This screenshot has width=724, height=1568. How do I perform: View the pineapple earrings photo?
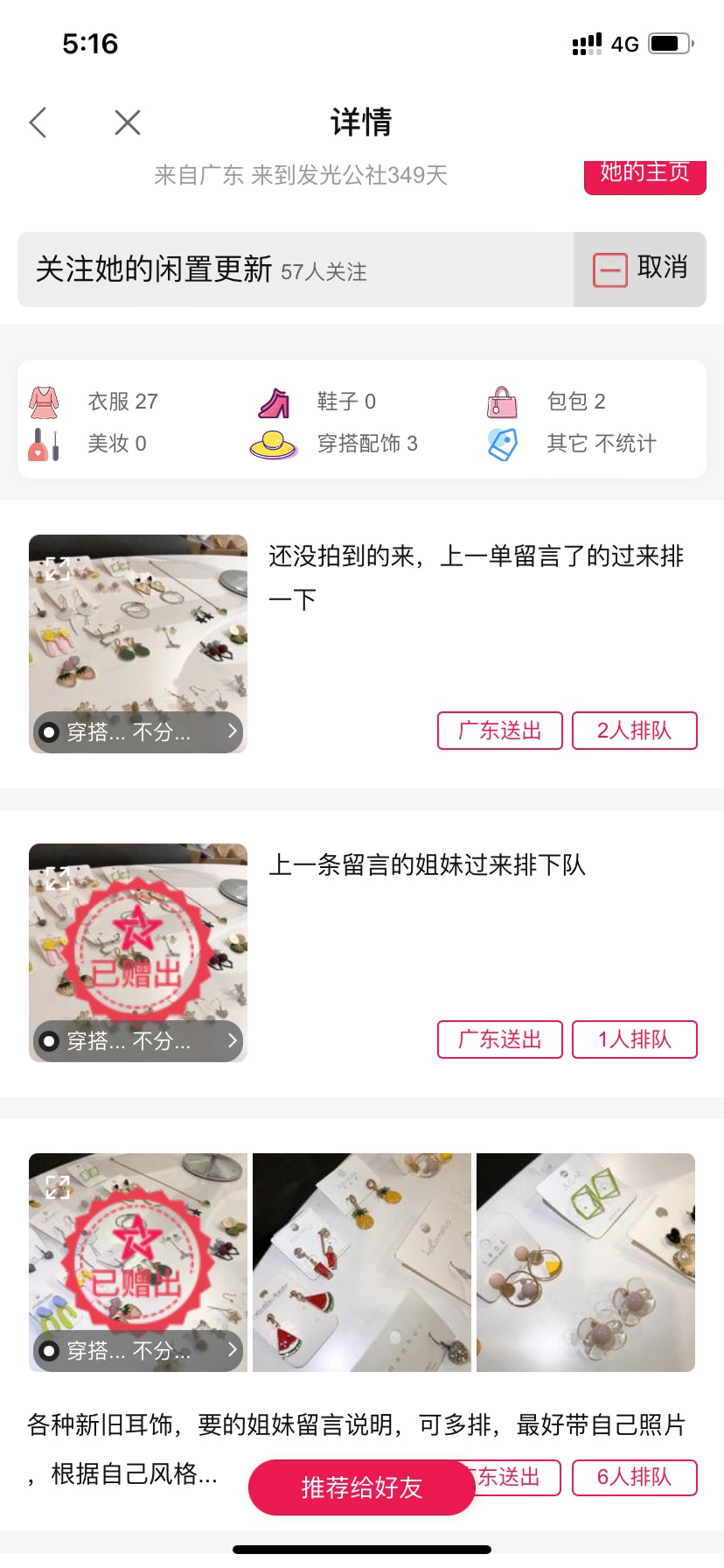coord(362,1262)
